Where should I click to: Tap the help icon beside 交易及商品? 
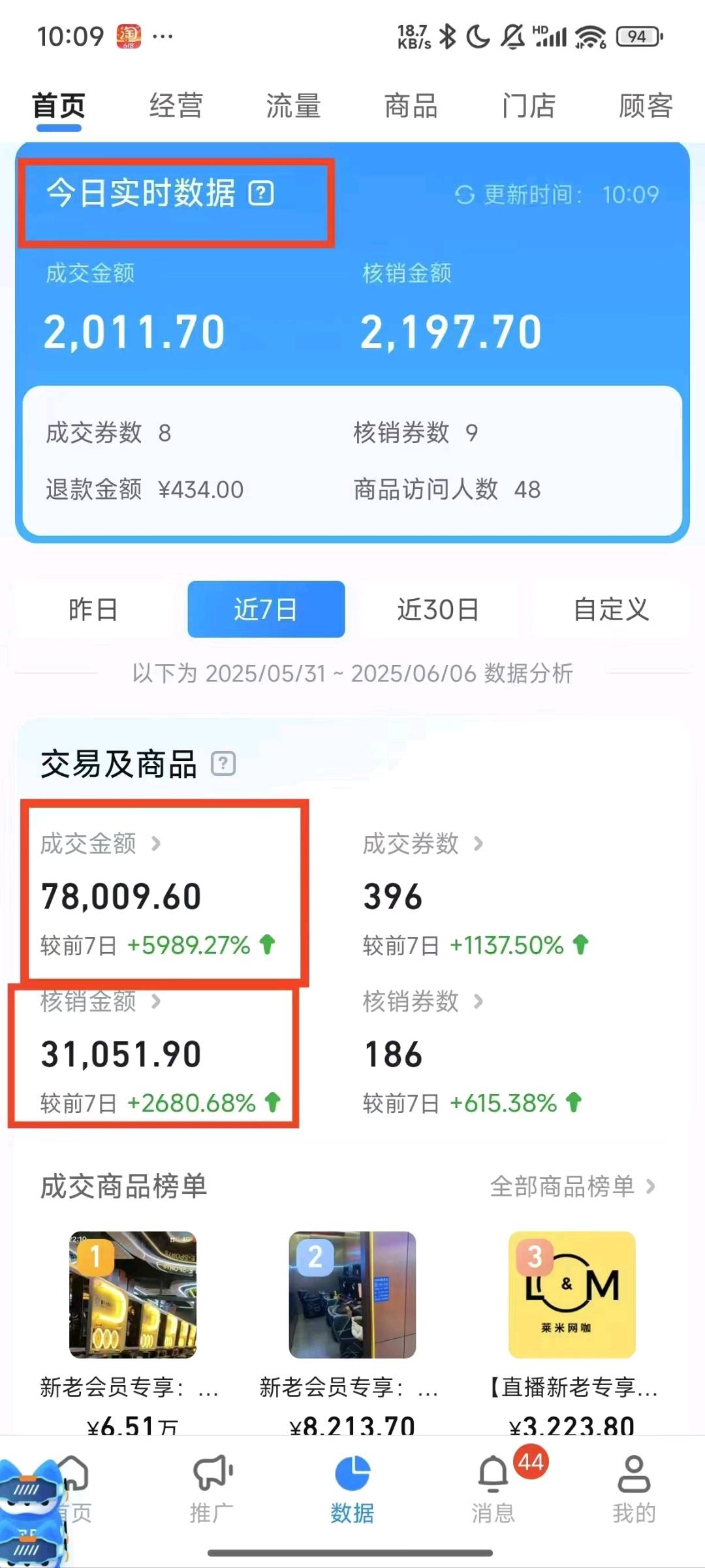point(223,763)
